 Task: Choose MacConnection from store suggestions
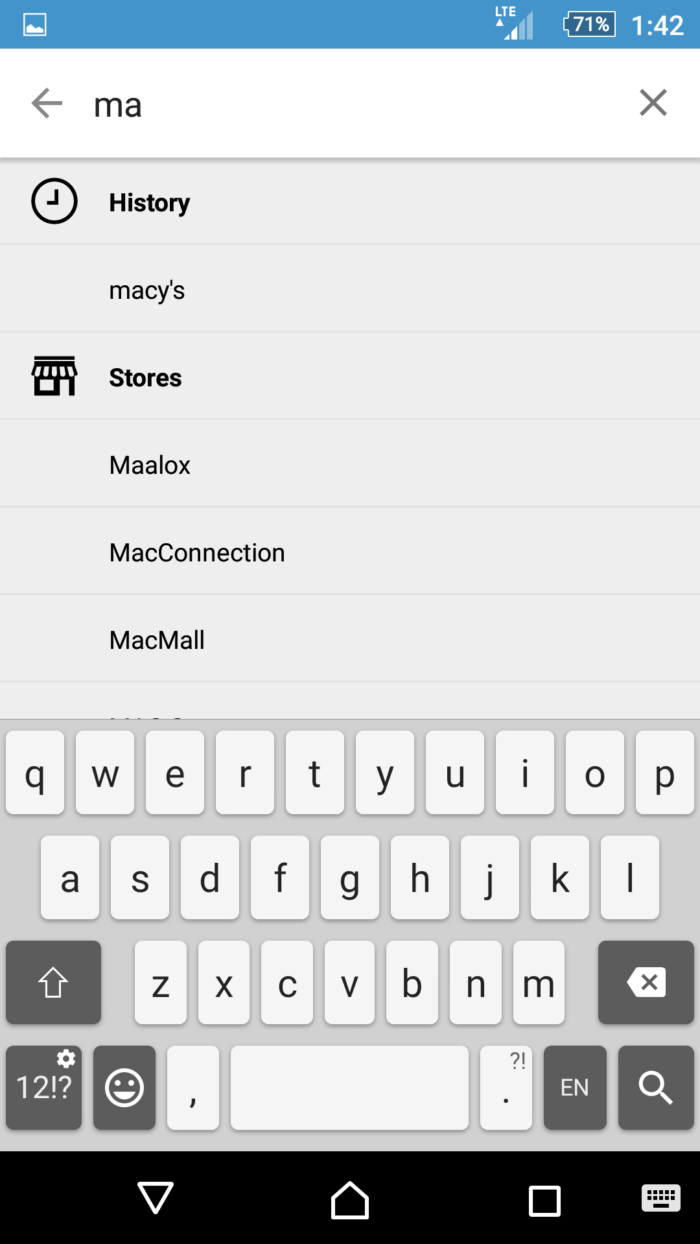(197, 552)
